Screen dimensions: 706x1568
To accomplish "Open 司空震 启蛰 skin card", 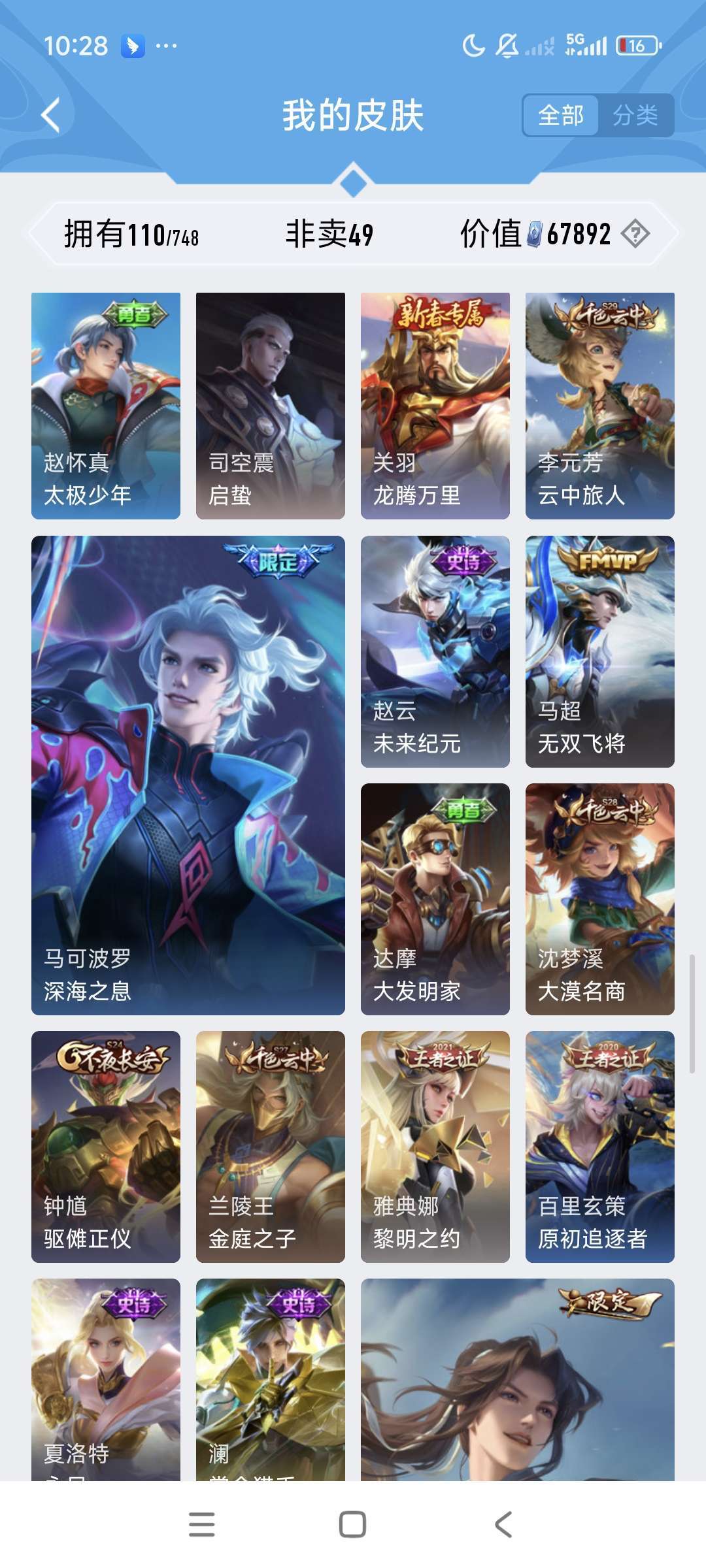I will click(x=271, y=405).
